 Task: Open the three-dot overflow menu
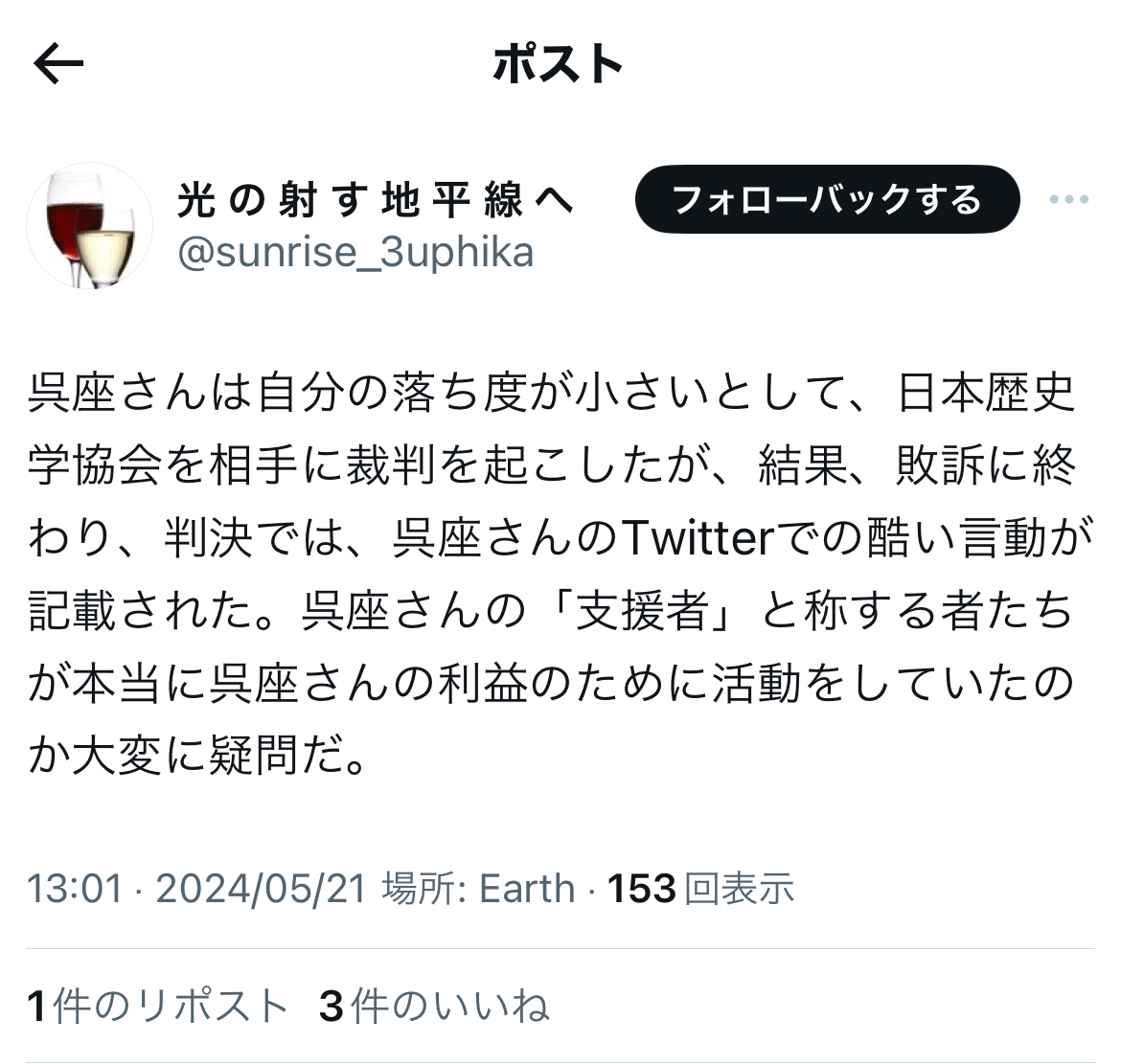pyautogui.click(x=1069, y=199)
